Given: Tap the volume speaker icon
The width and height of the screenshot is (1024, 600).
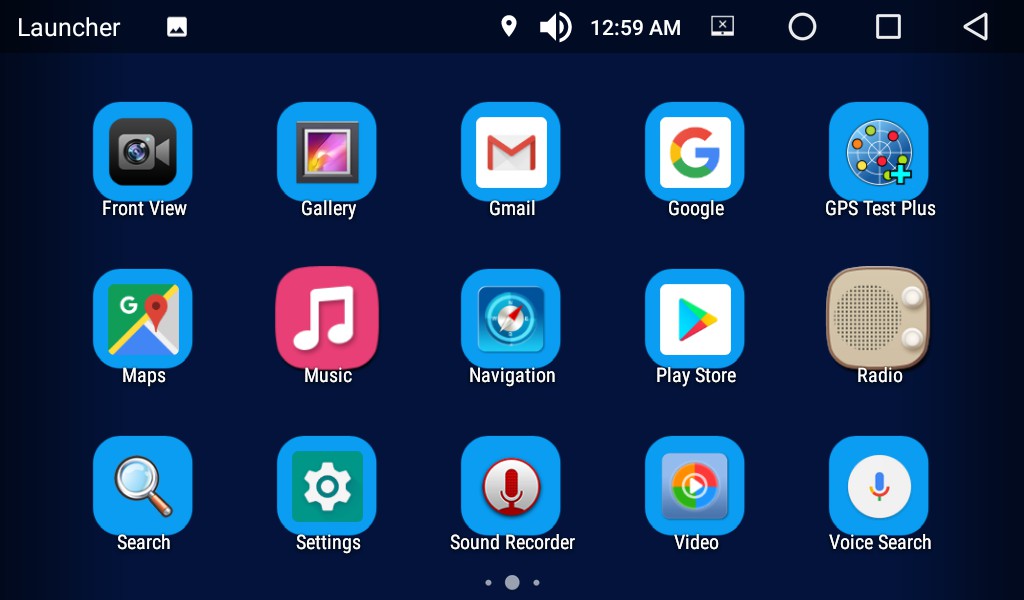Looking at the screenshot, I should [x=555, y=27].
